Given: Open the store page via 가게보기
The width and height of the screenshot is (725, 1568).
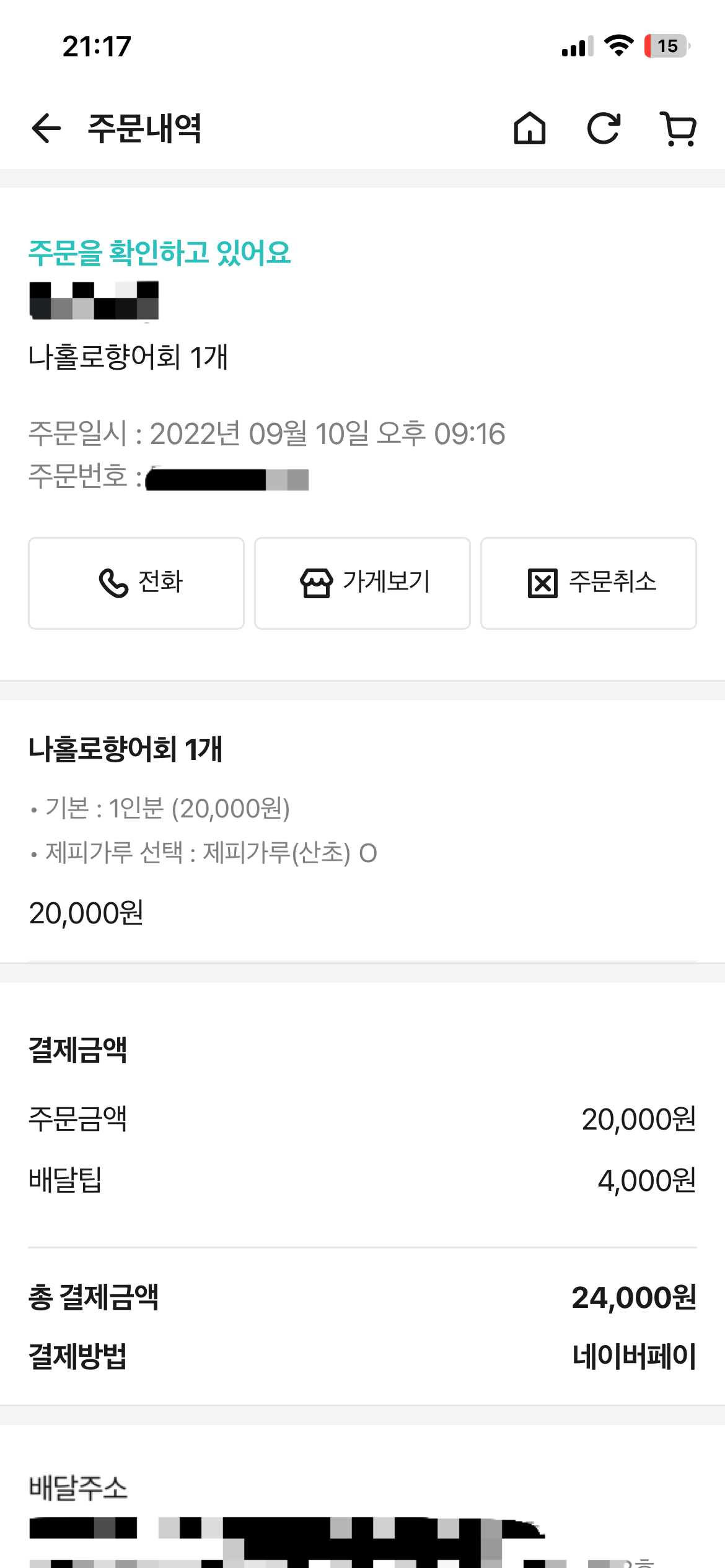Looking at the screenshot, I should [x=362, y=583].
